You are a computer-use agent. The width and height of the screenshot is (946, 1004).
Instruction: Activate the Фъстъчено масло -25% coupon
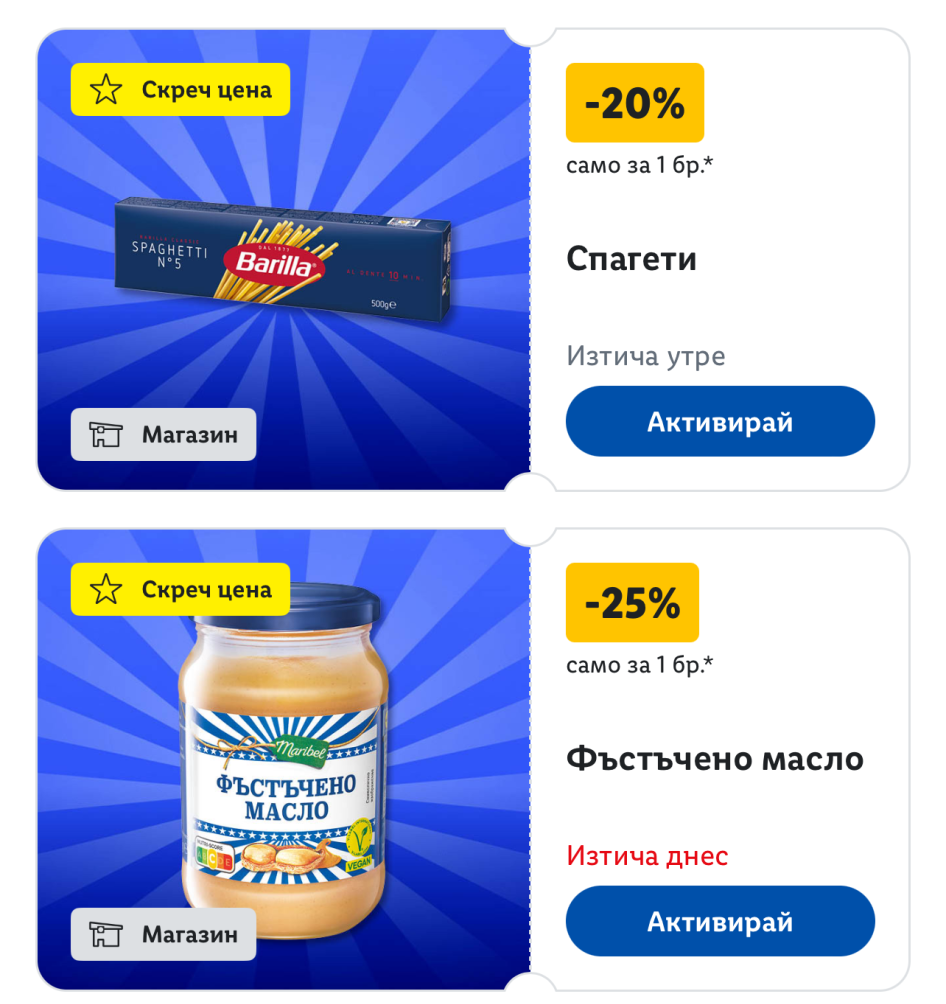click(720, 921)
